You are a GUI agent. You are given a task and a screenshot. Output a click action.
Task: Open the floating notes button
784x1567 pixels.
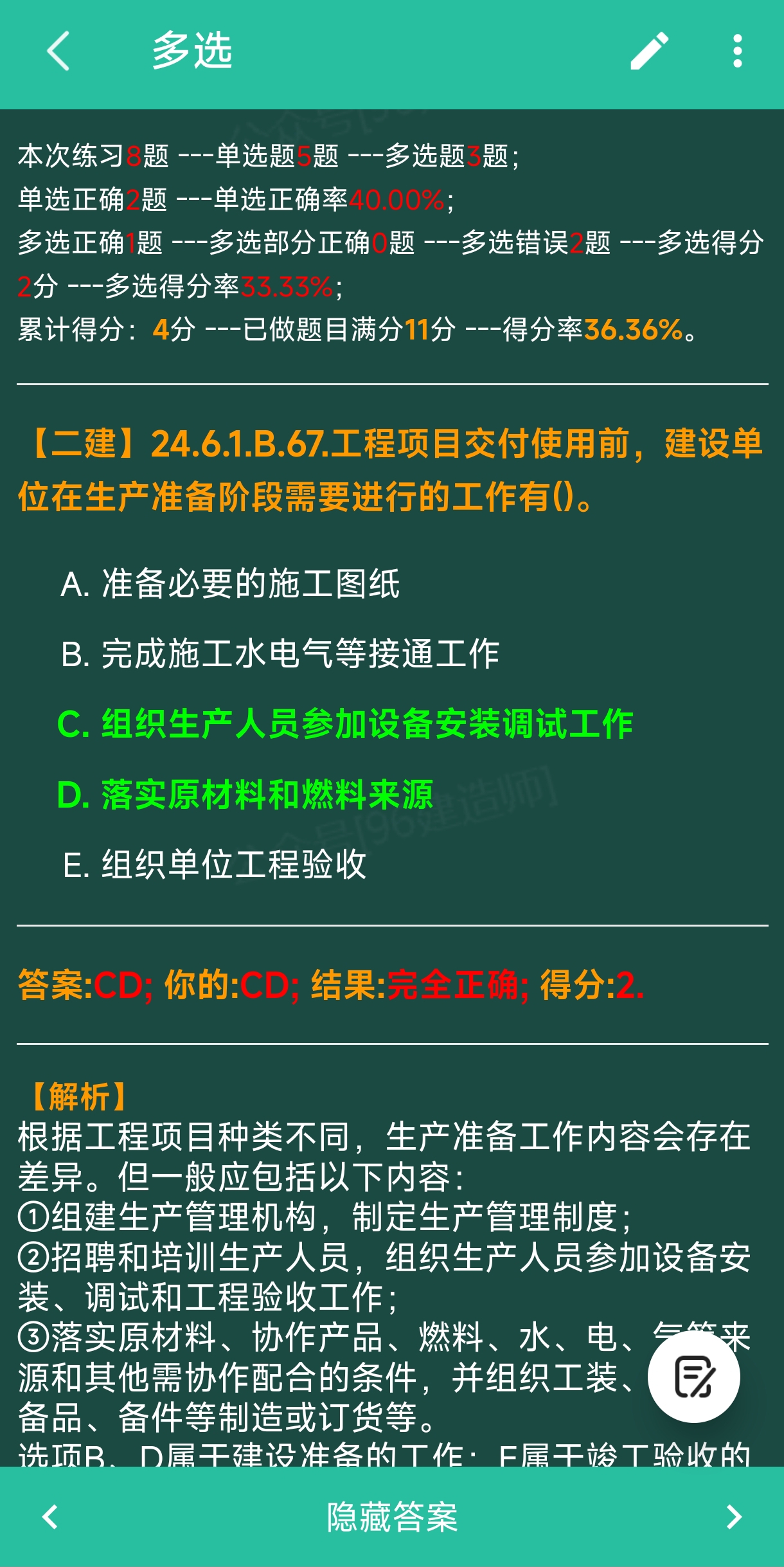(693, 1377)
